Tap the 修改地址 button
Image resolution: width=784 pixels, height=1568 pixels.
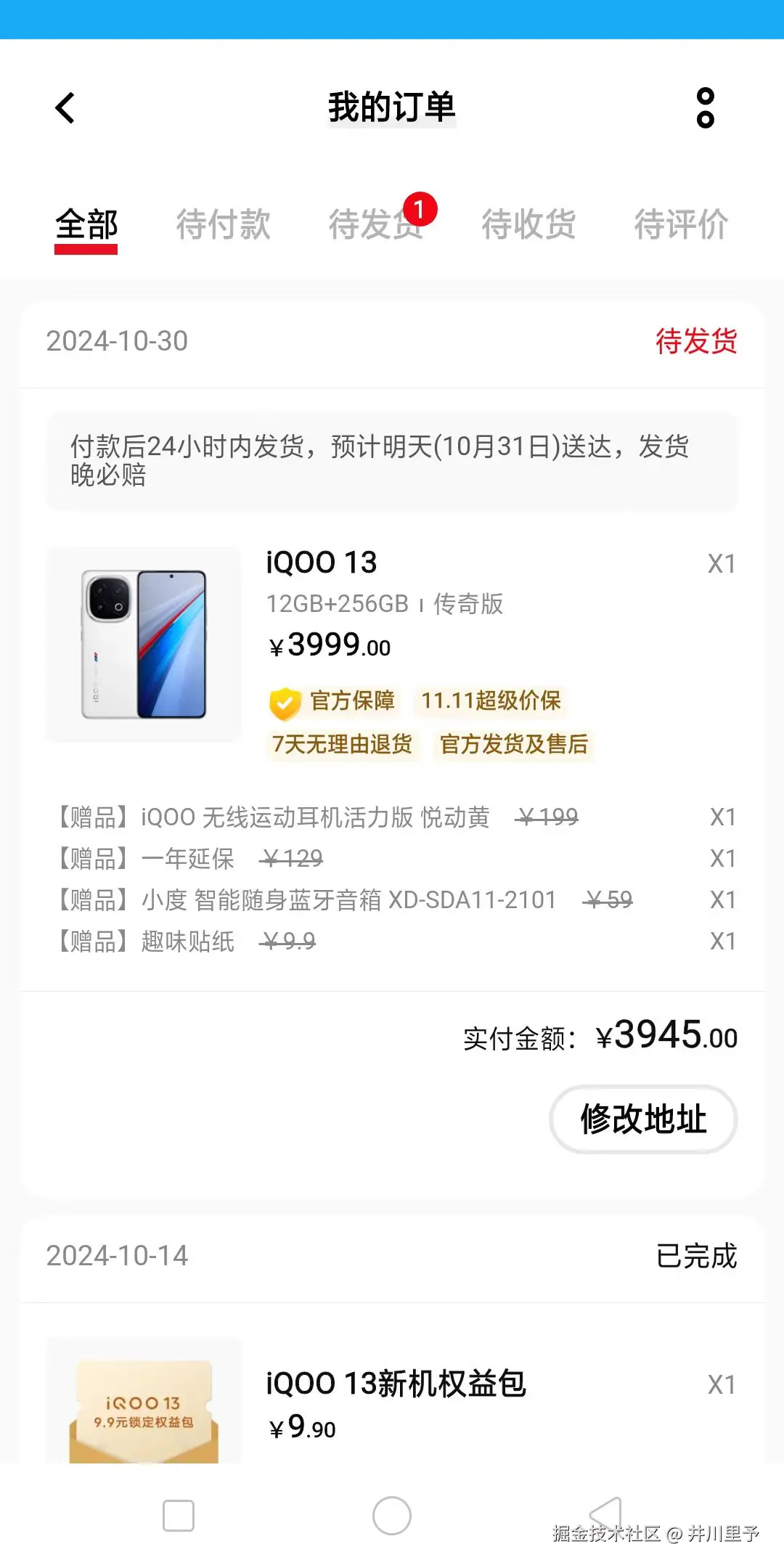643,1119
